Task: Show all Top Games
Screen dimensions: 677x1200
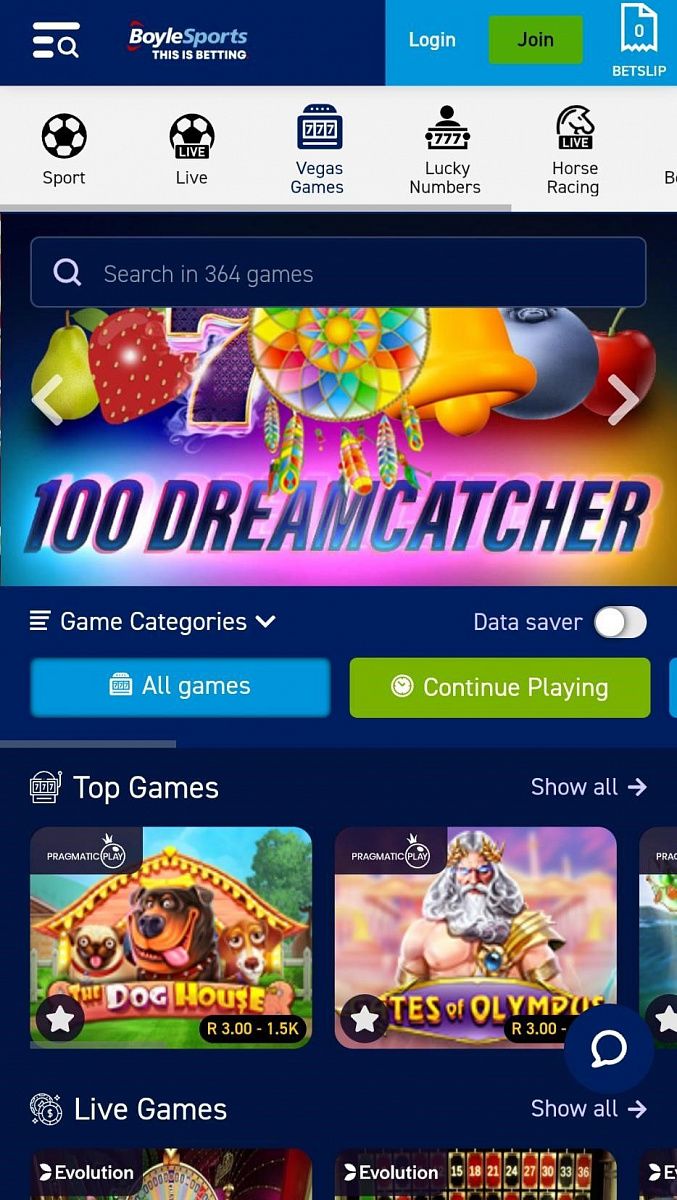Action: (x=588, y=787)
